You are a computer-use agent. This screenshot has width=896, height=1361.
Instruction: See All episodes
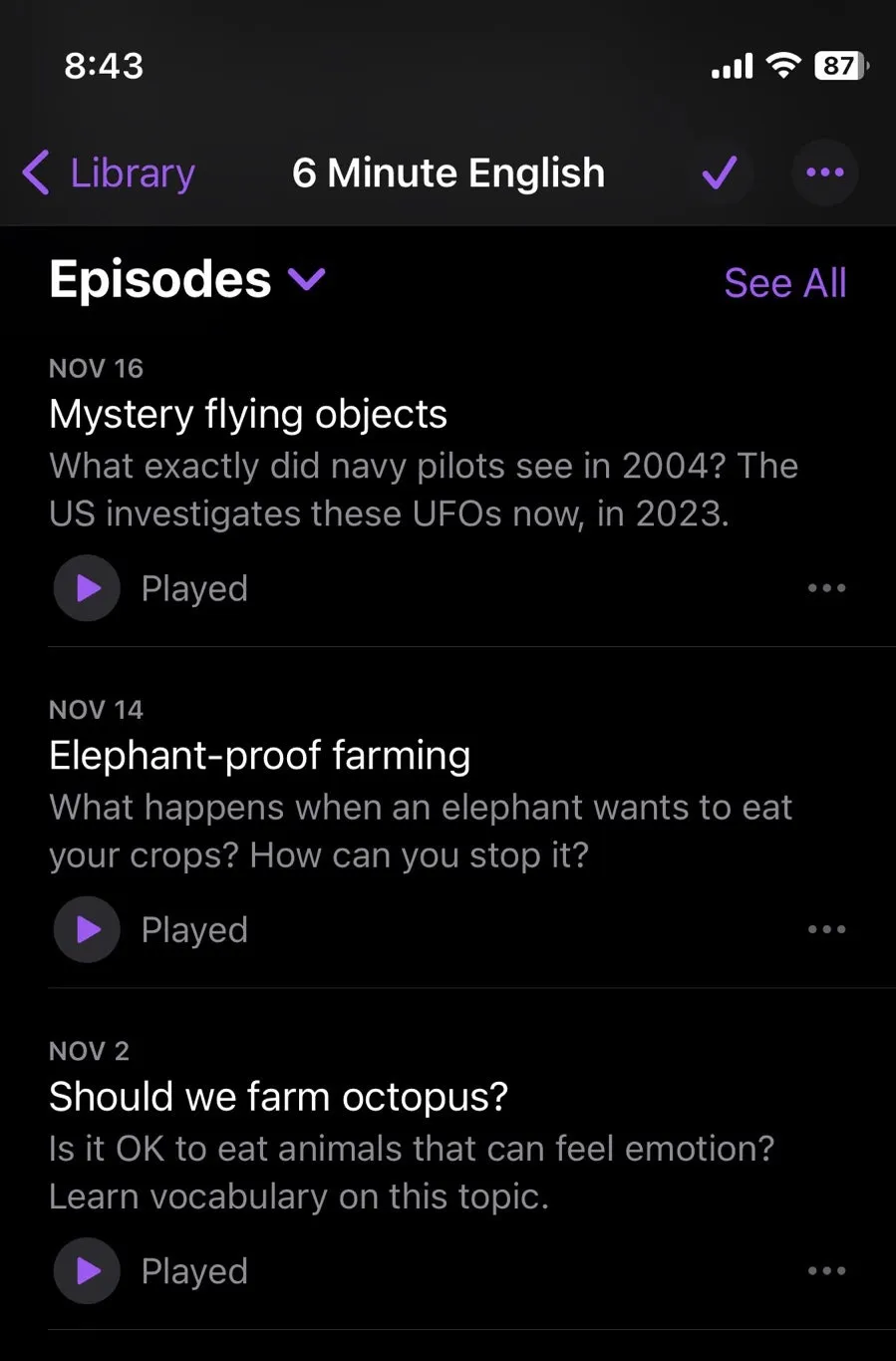coord(784,283)
